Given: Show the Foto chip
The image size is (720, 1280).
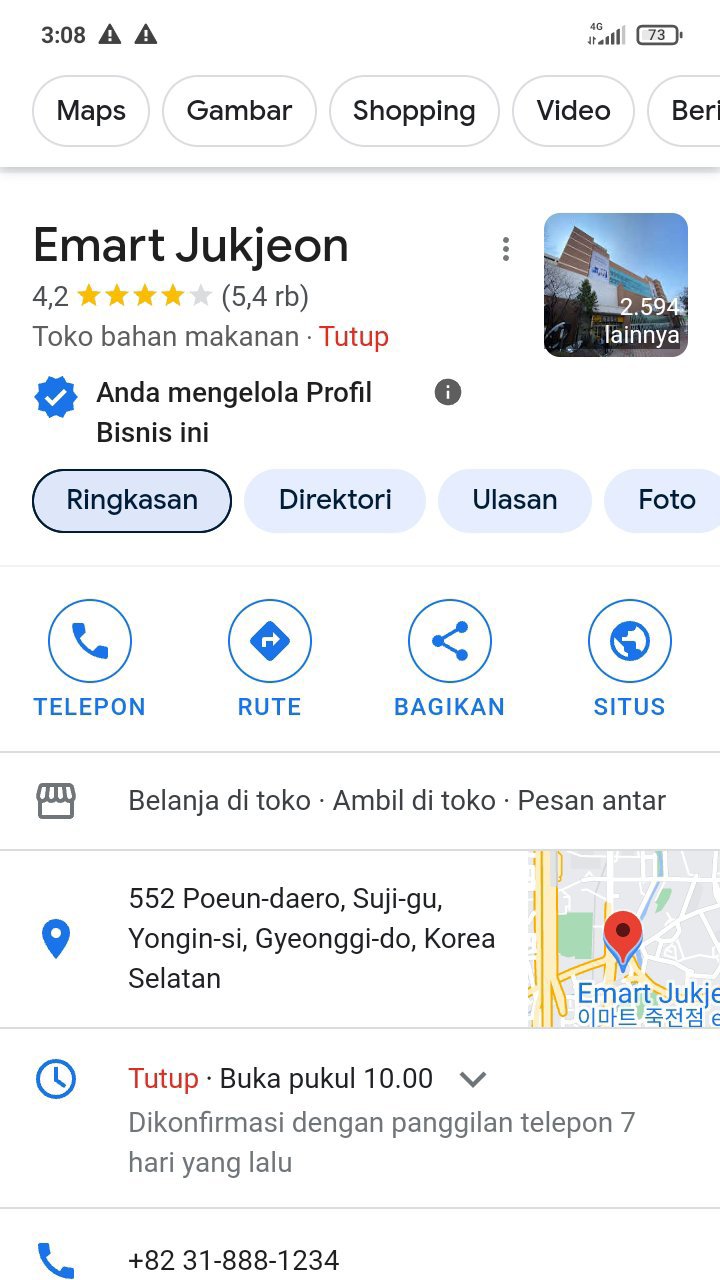Looking at the screenshot, I should click(x=666, y=500).
